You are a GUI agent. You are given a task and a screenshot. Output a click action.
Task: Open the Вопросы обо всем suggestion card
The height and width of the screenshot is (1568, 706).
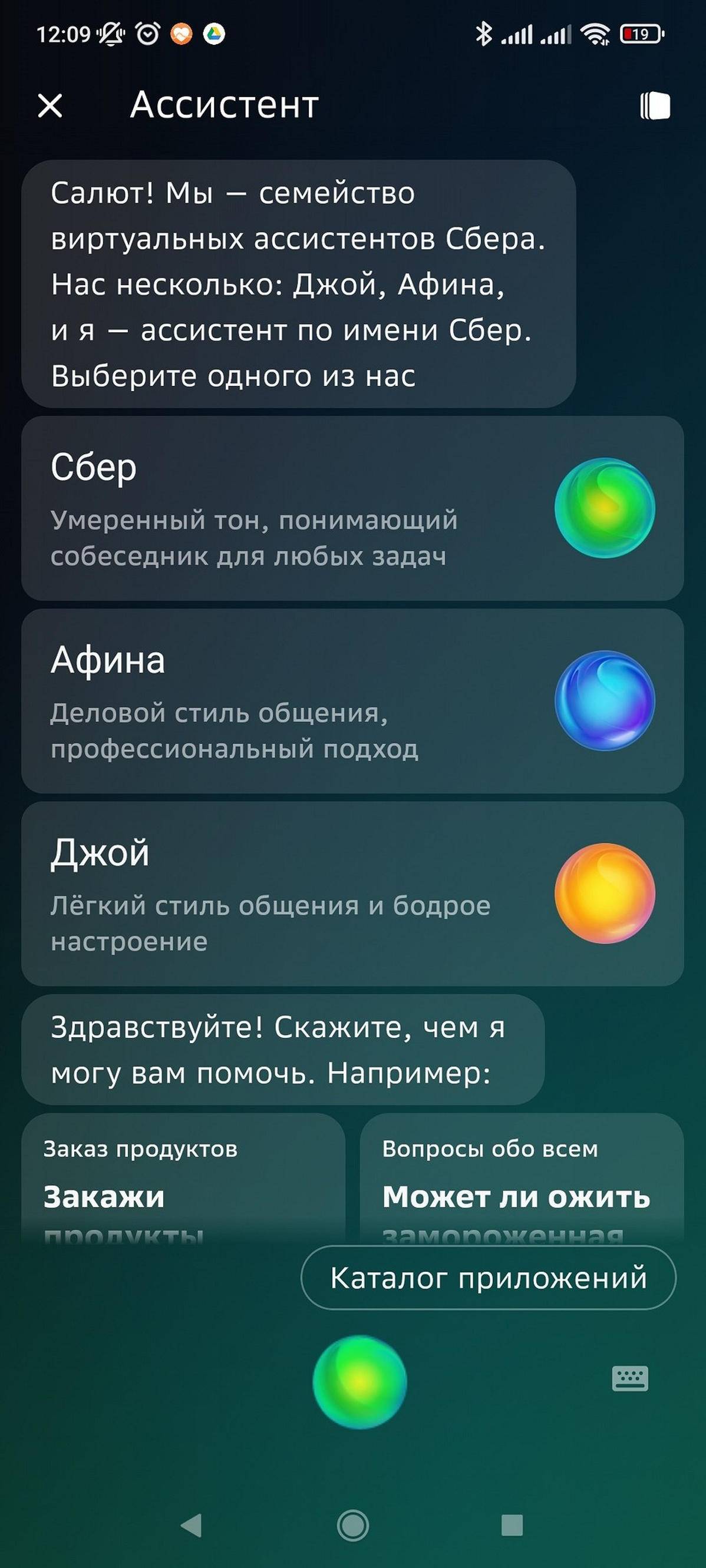522,1178
